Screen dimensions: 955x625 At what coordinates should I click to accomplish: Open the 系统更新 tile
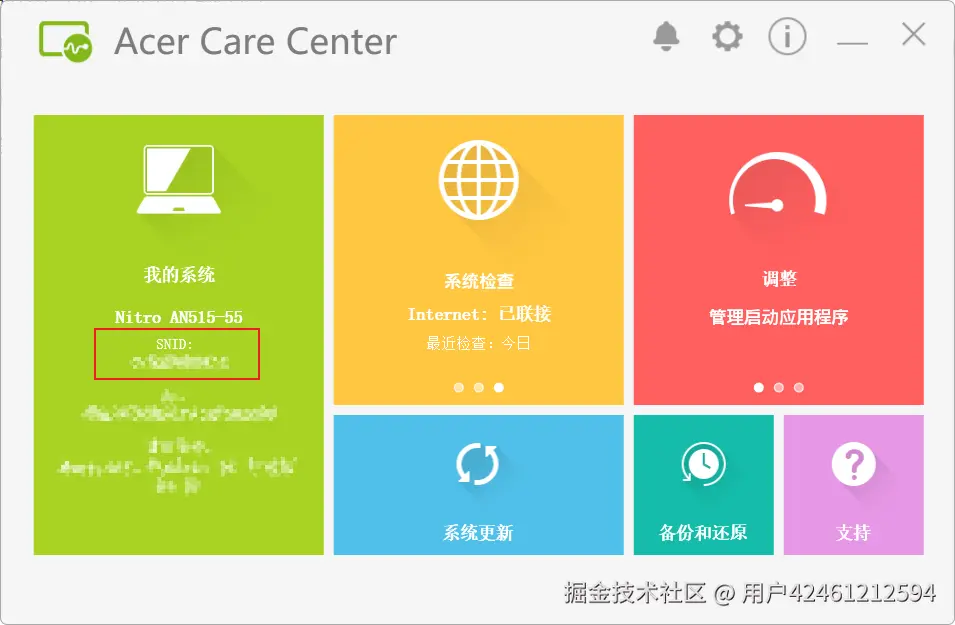[478, 485]
